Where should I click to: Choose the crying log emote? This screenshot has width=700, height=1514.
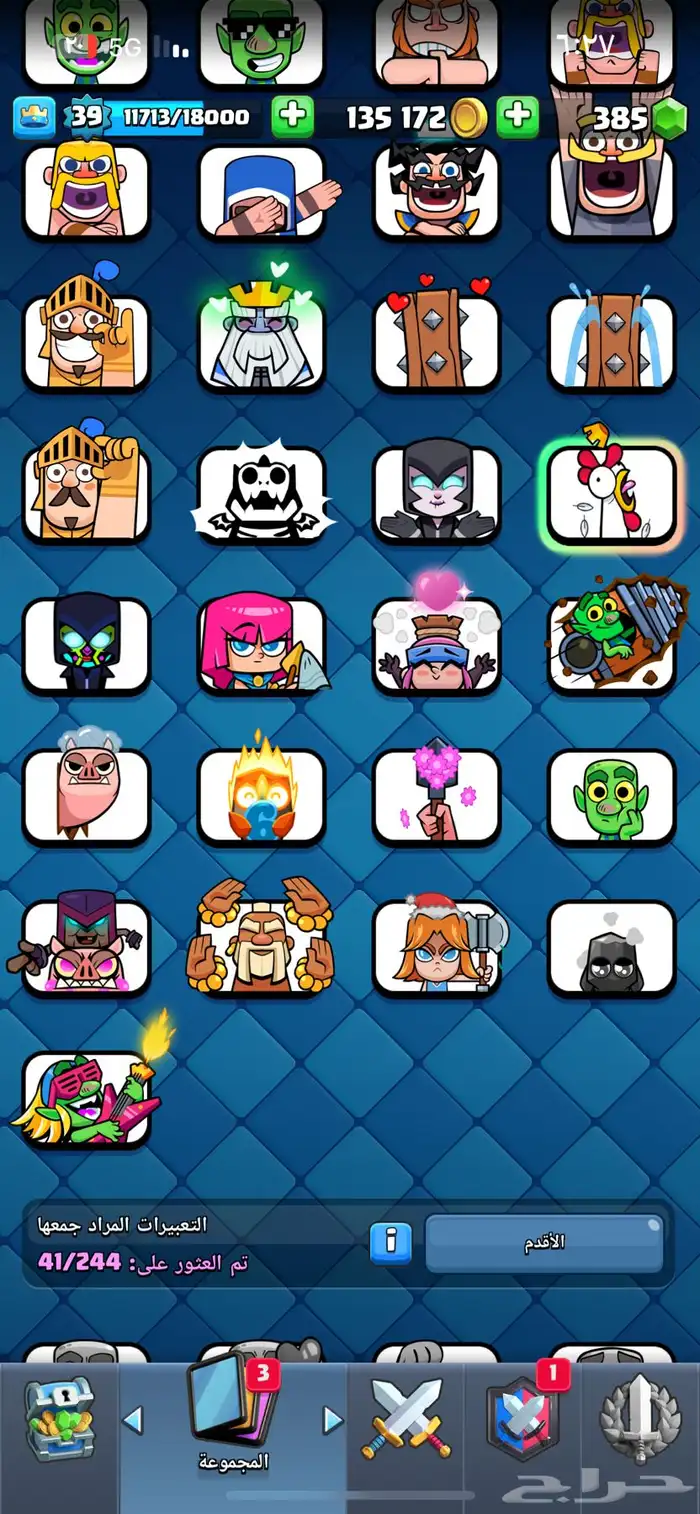point(612,342)
